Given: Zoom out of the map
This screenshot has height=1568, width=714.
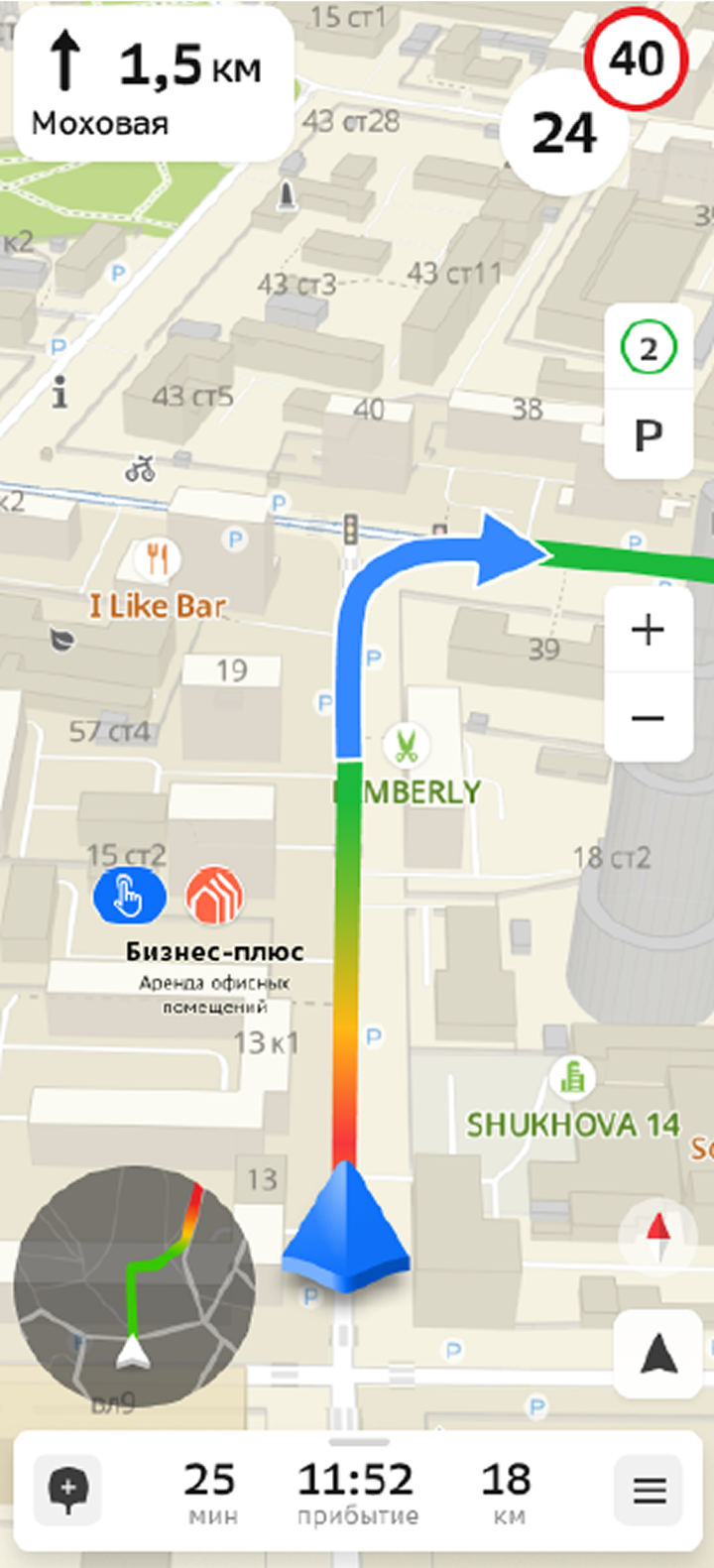Looking at the screenshot, I should 648,717.
